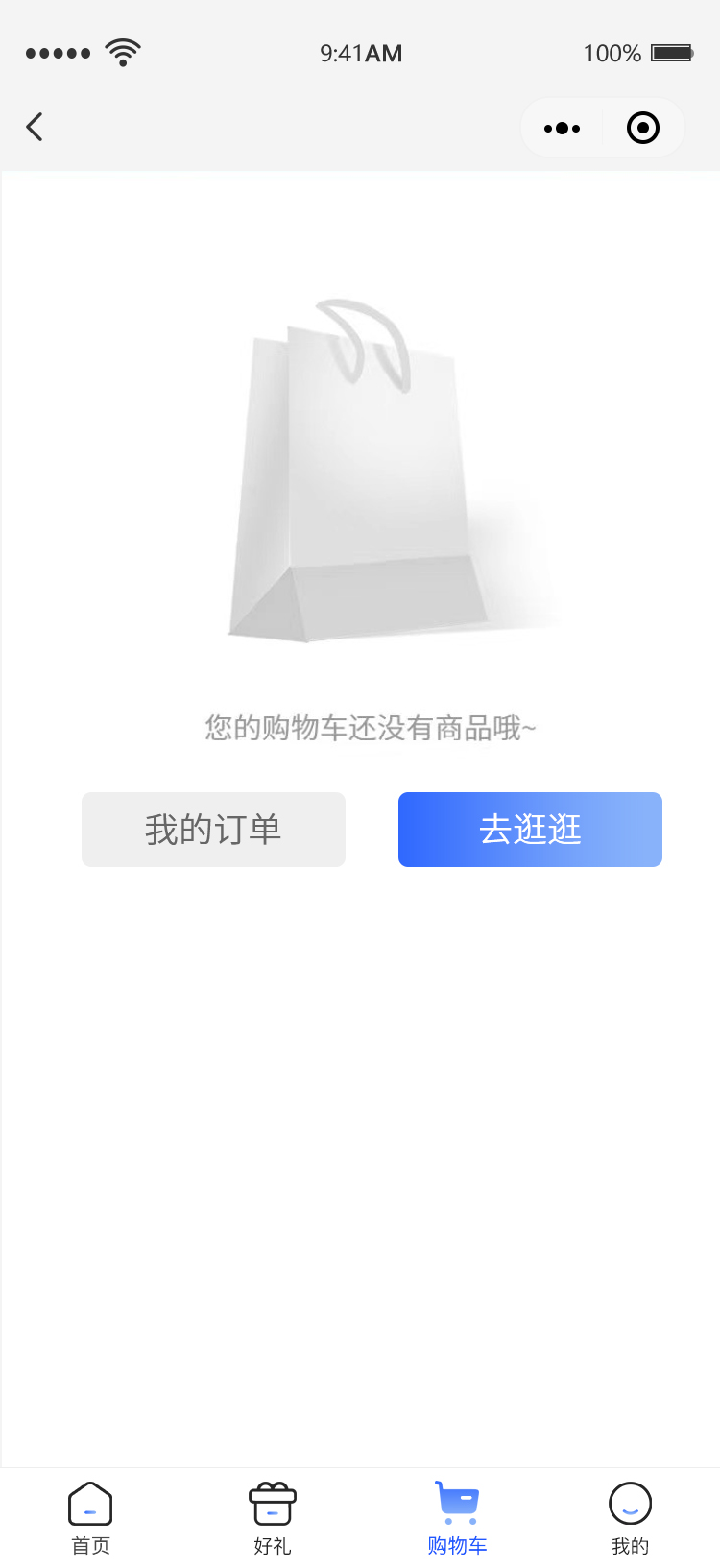
Task: Switch to the 好礼 tab
Action: click(273, 1517)
